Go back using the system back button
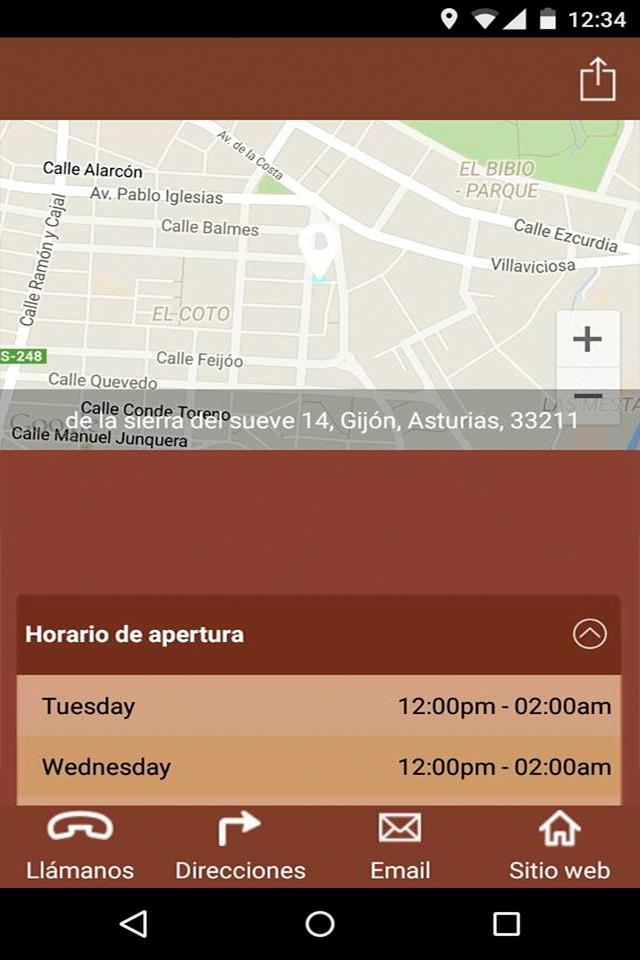The width and height of the screenshot is (640, 960). pos(134,923)
